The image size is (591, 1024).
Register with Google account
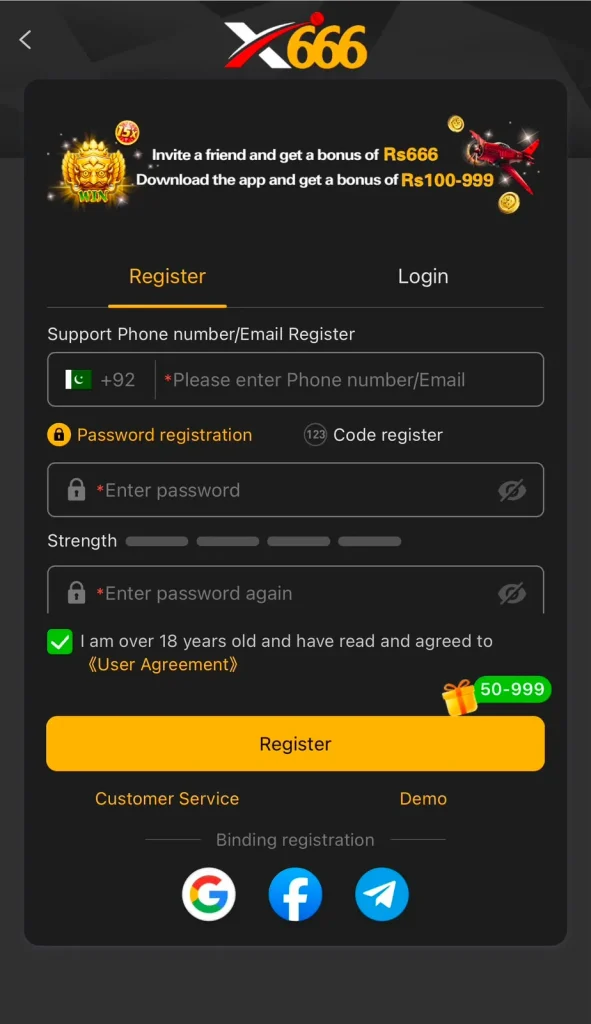coord(209,894)
